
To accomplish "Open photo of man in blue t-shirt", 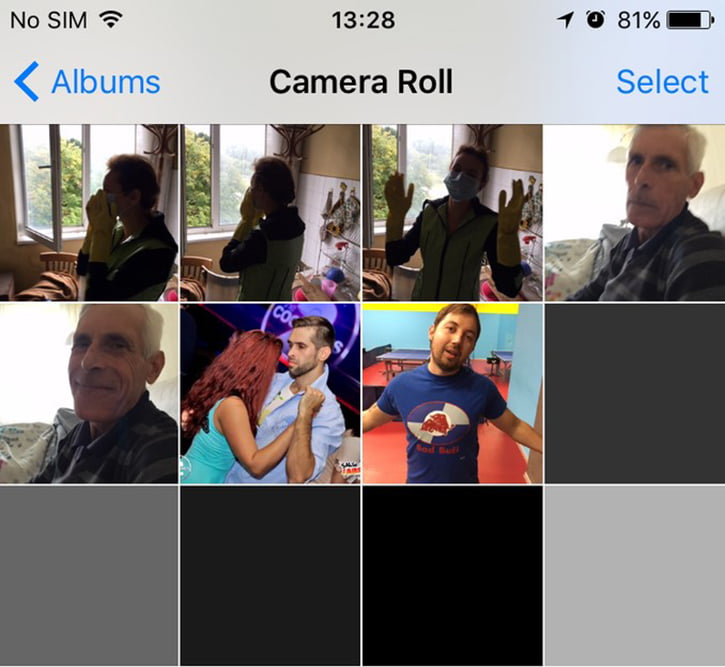I will click(x=452, y=394).
